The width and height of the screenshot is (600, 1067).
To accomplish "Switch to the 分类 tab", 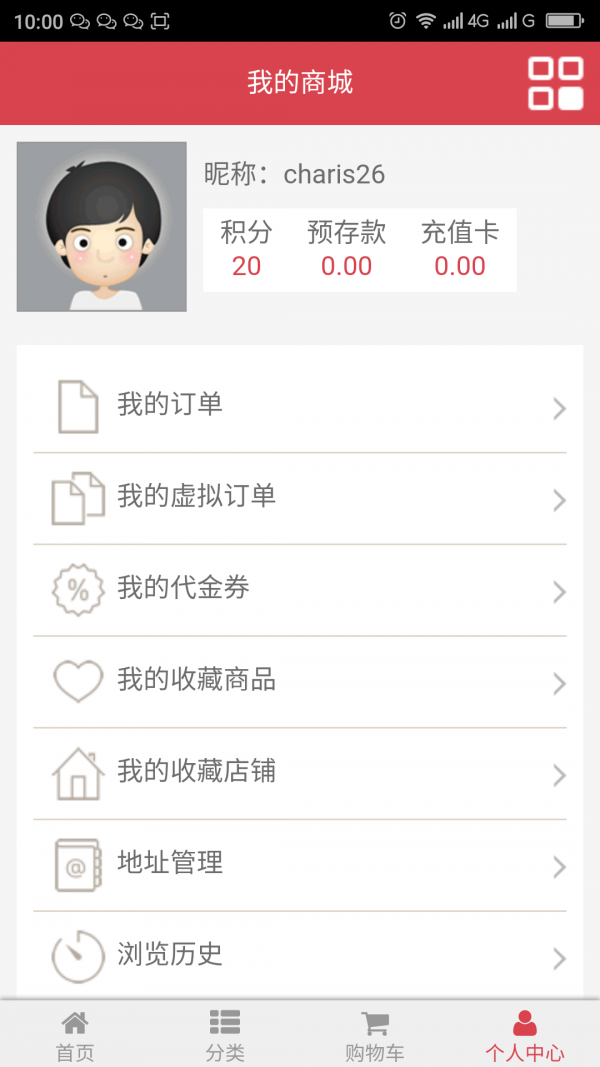I will 224,1034.
